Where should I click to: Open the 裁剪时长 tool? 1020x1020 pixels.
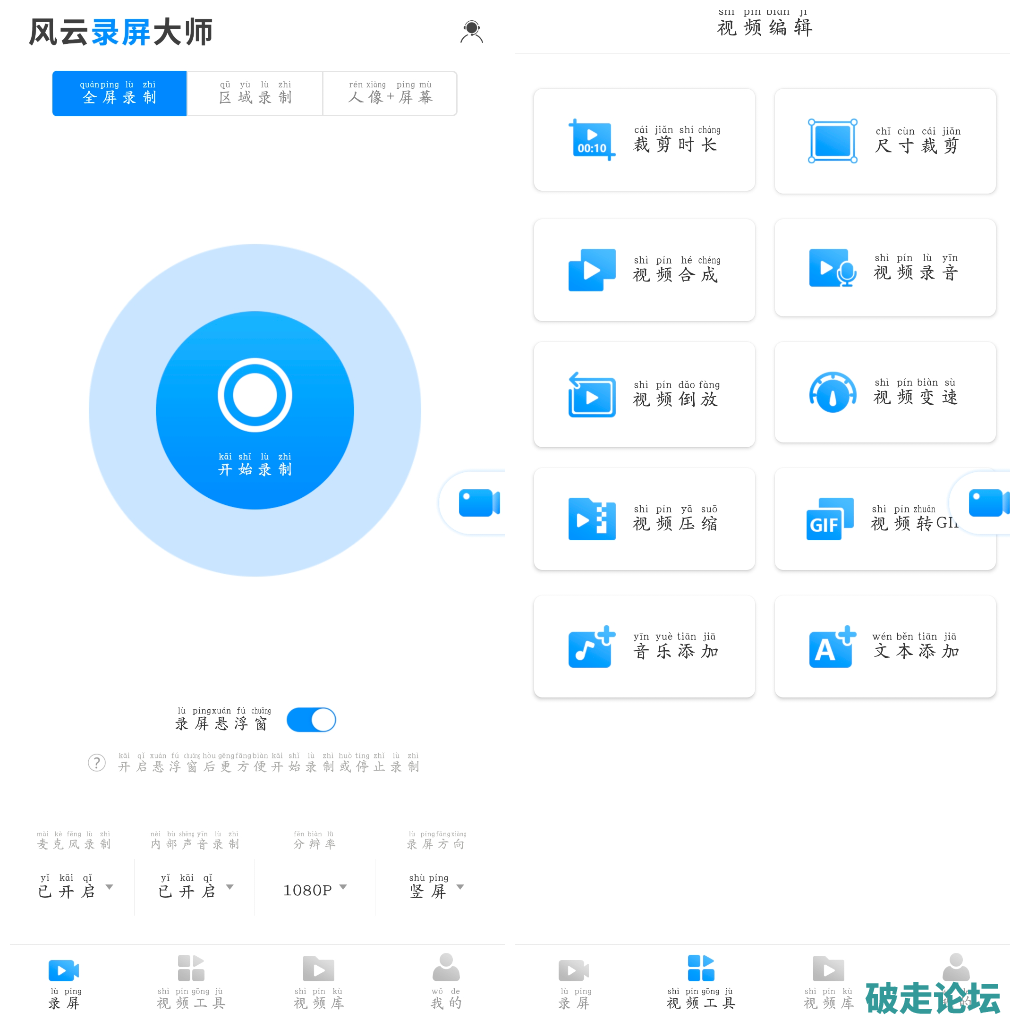(x=644, y=140)
